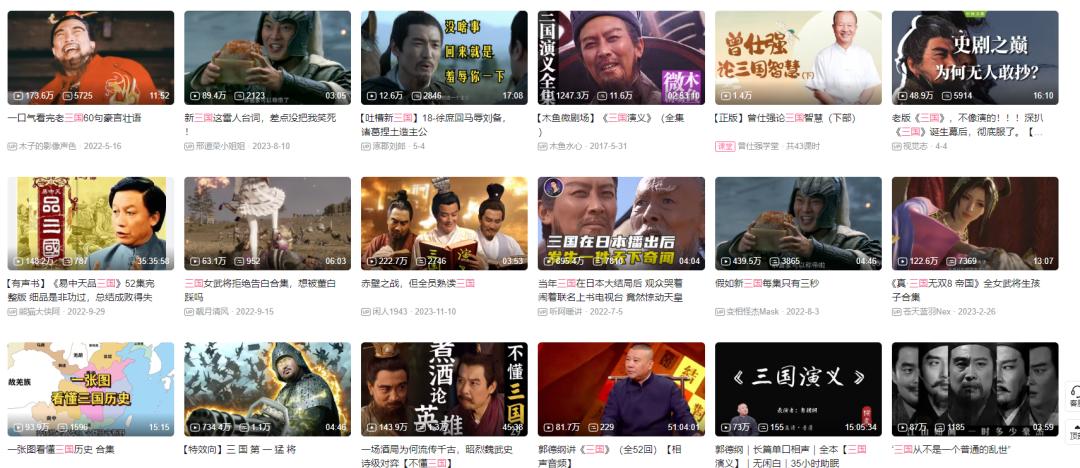Play the 3:05 video about 新三国 雷人台词
Viewport: 1080px width, 468px height.
coord(267,57)
